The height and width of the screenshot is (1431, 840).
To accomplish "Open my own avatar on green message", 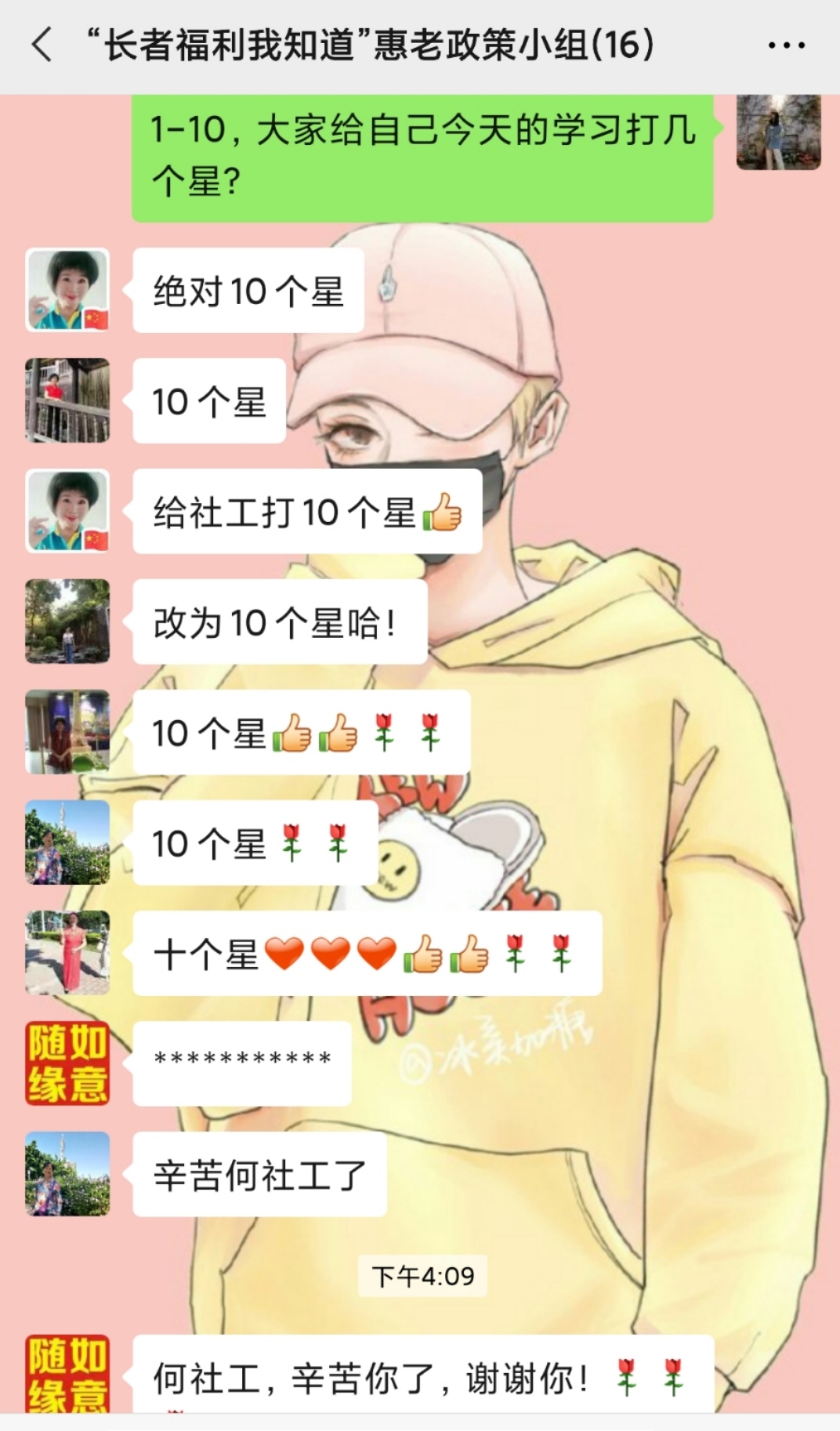I will click(778, 130).
